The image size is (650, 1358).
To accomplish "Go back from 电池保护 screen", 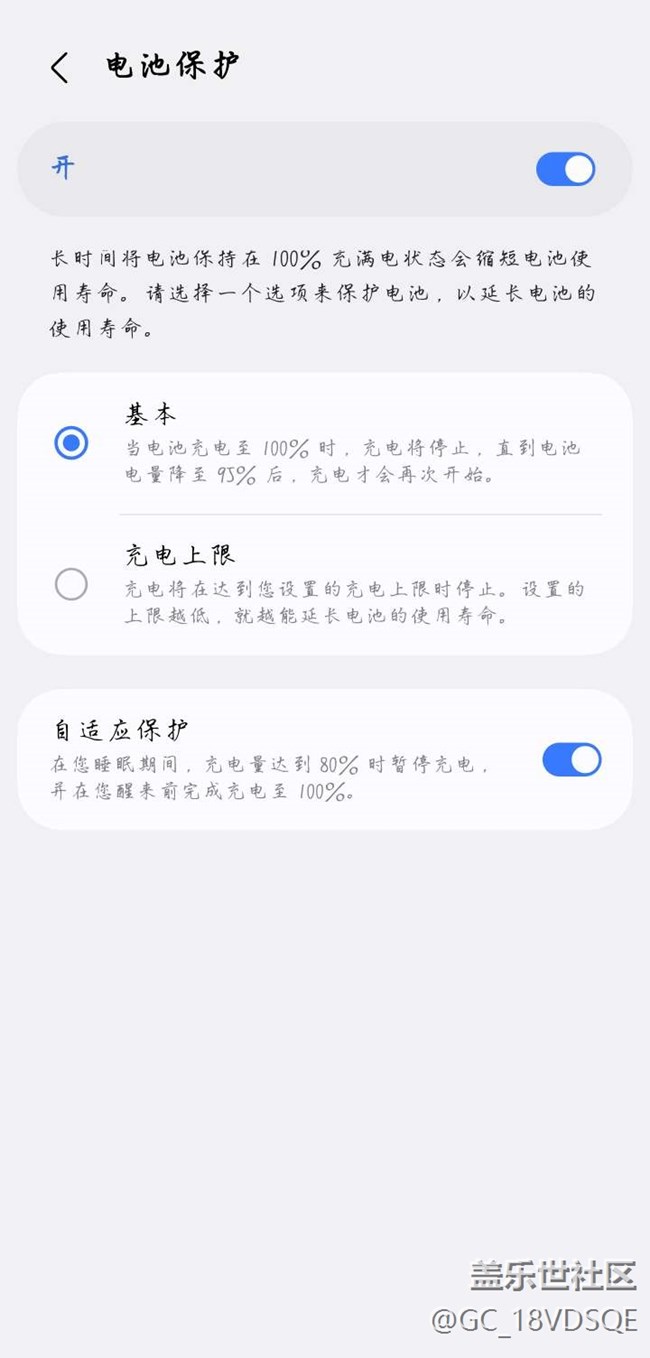I will (x=59, y=67).
